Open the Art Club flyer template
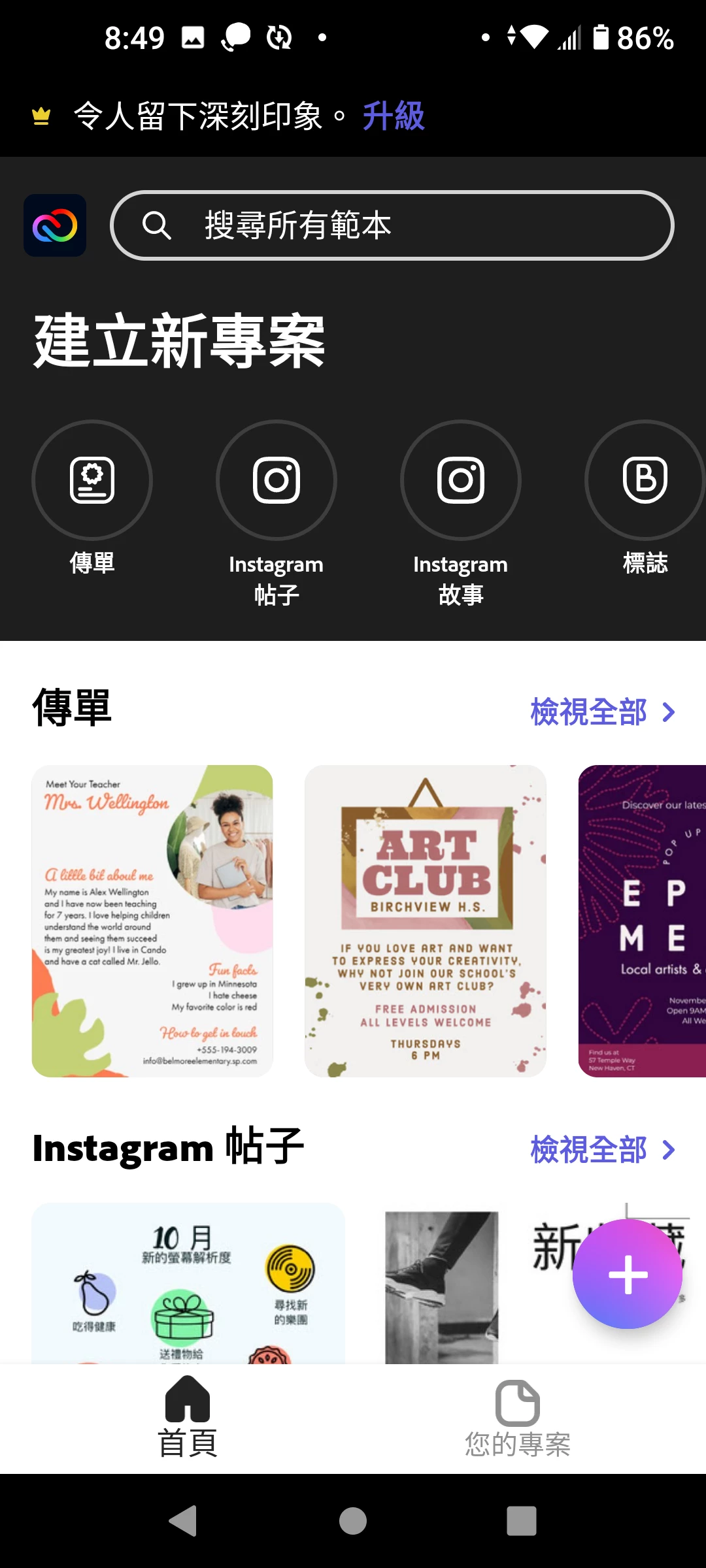Screen dimensions: 706x1568 pos(426,921)
